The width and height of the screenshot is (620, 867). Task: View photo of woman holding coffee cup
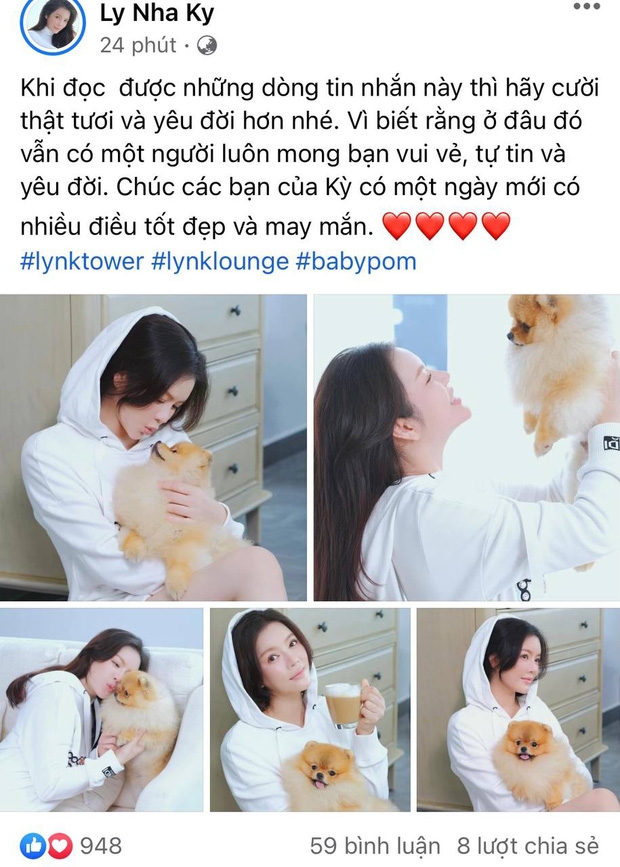tap(309, 709)
